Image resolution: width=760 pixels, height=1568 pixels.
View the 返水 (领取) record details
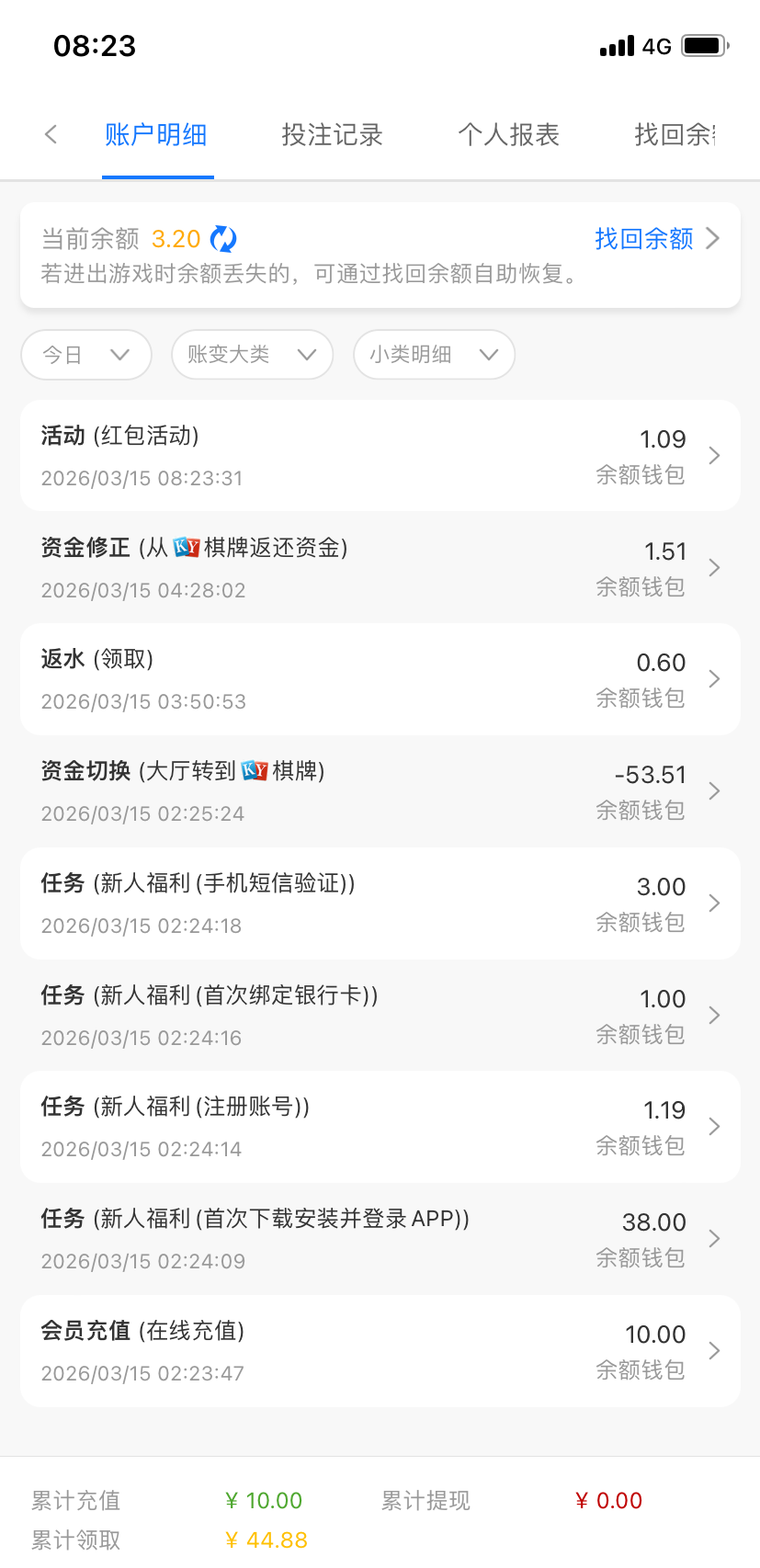pyautogui.click(x=380, y=680)
